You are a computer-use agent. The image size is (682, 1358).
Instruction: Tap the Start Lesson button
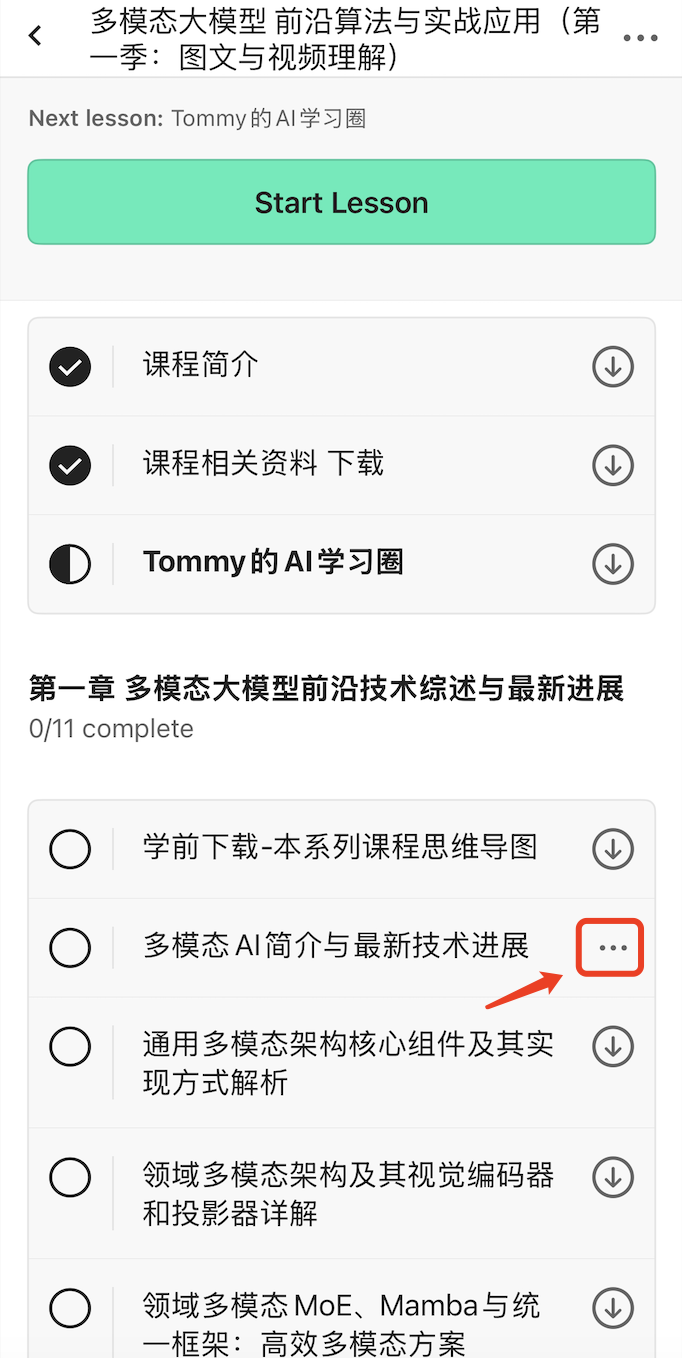point(341,202)
